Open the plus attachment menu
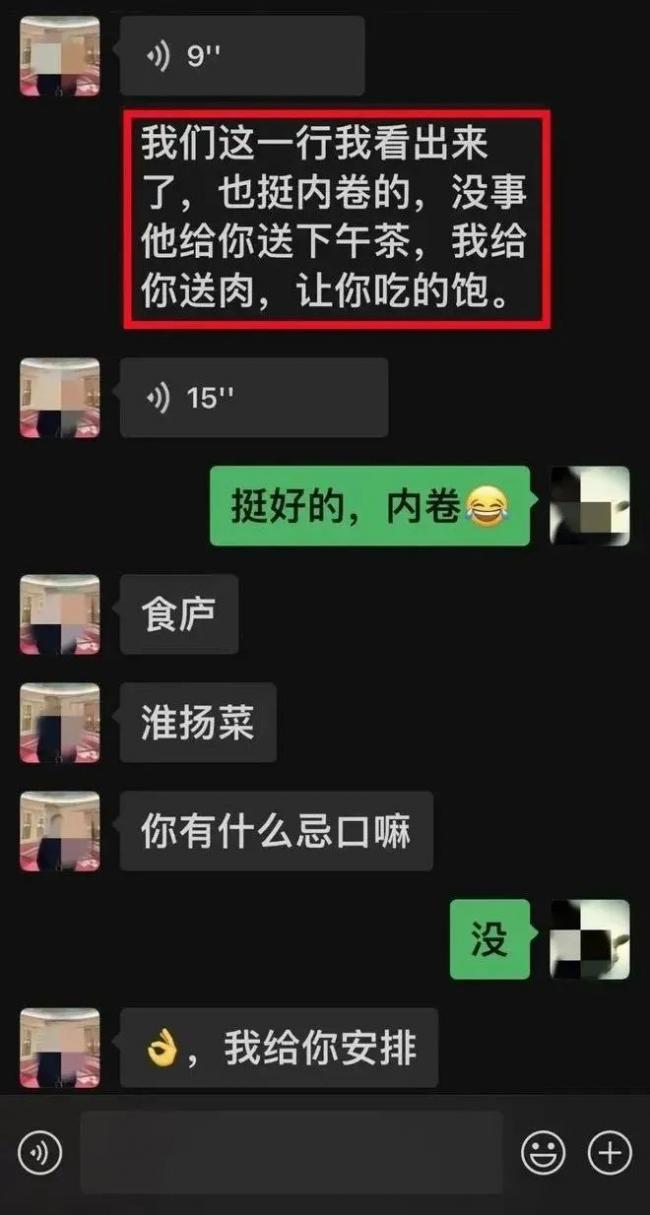Screen dimensions: 650x1215 click(609, 1153)
